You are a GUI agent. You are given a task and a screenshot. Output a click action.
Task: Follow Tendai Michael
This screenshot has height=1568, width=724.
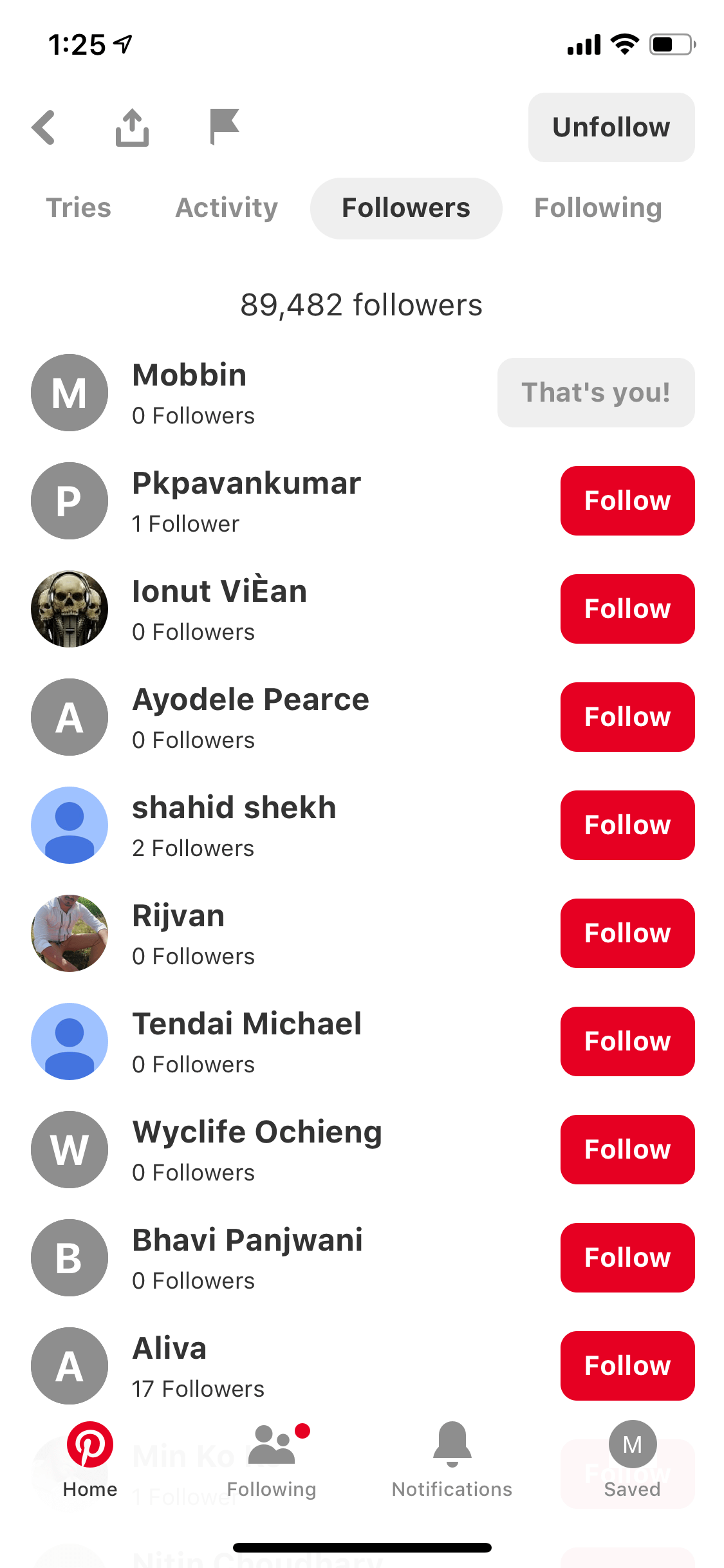627,1041
